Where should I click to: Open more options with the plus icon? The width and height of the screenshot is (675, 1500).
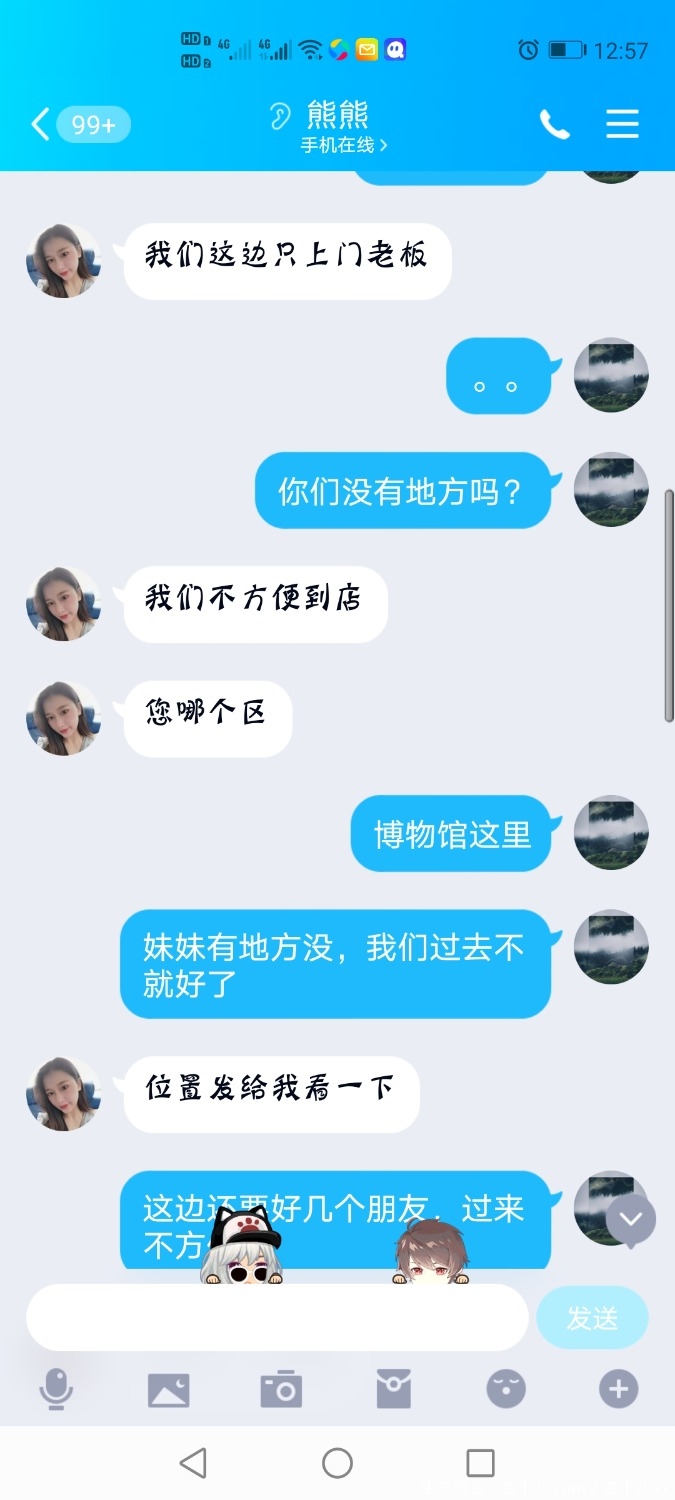(x=618, y=1389)
